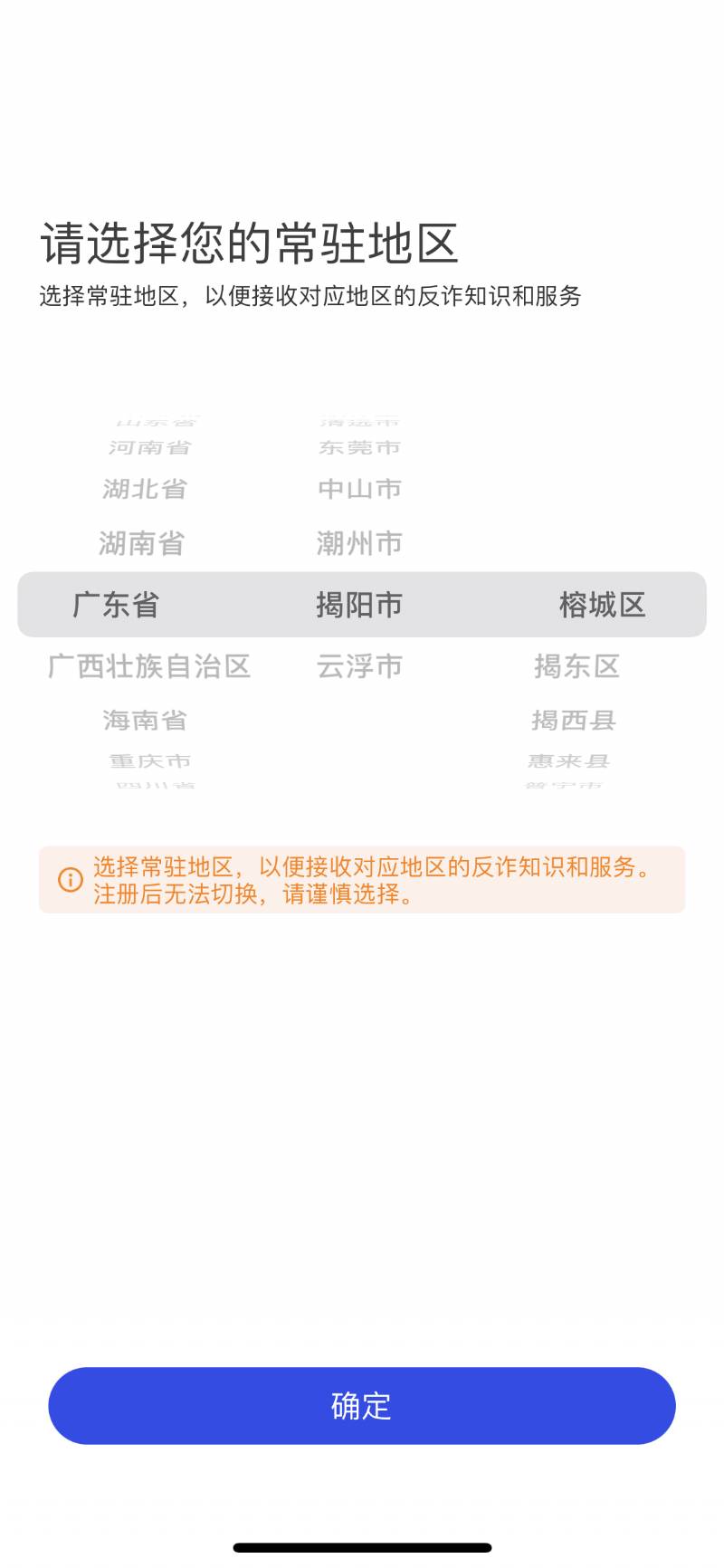Pick 广西壮族自治区 as the province
This screenshot has width=724, height=1568.
point(149,666)
